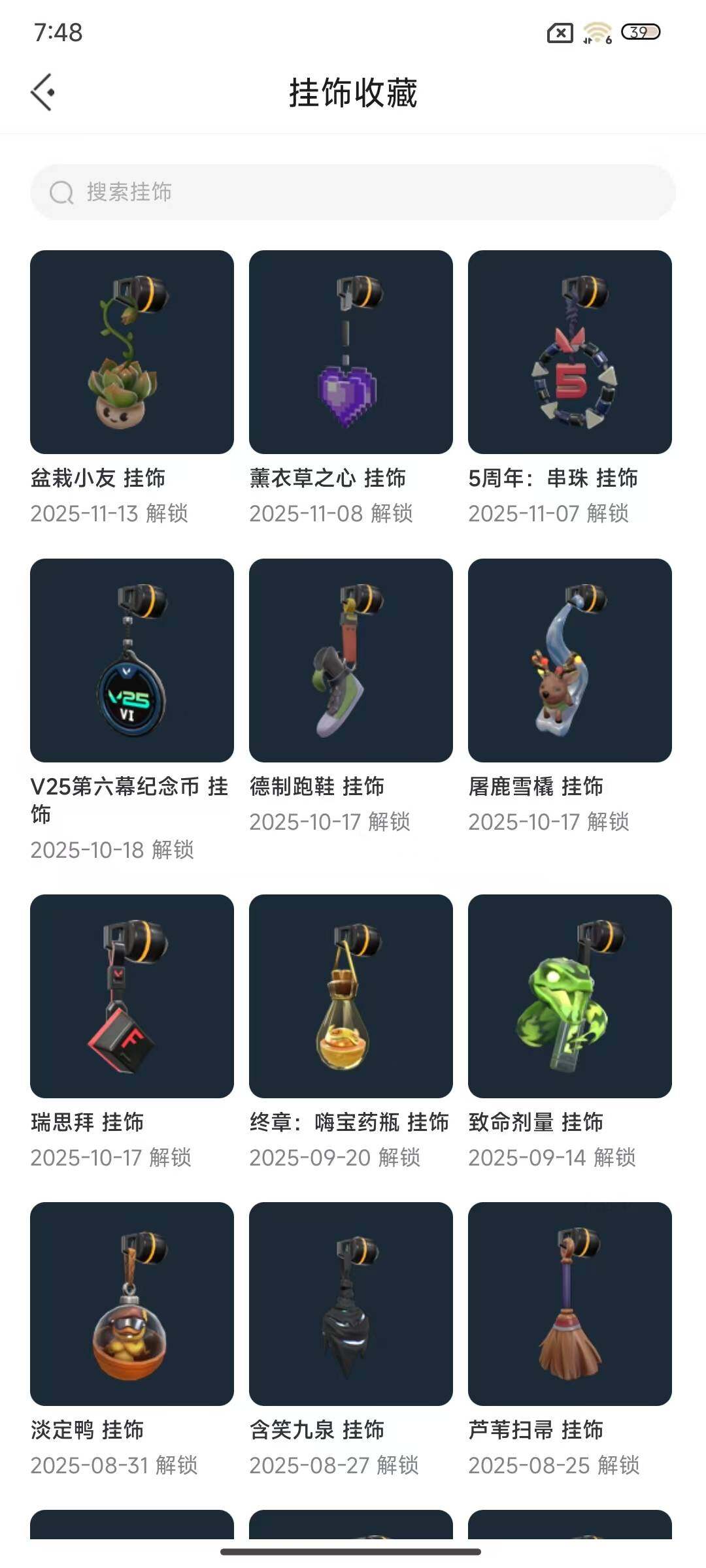
Task: Tap the 挂饰收藏 page title
Action: [353, 91]
